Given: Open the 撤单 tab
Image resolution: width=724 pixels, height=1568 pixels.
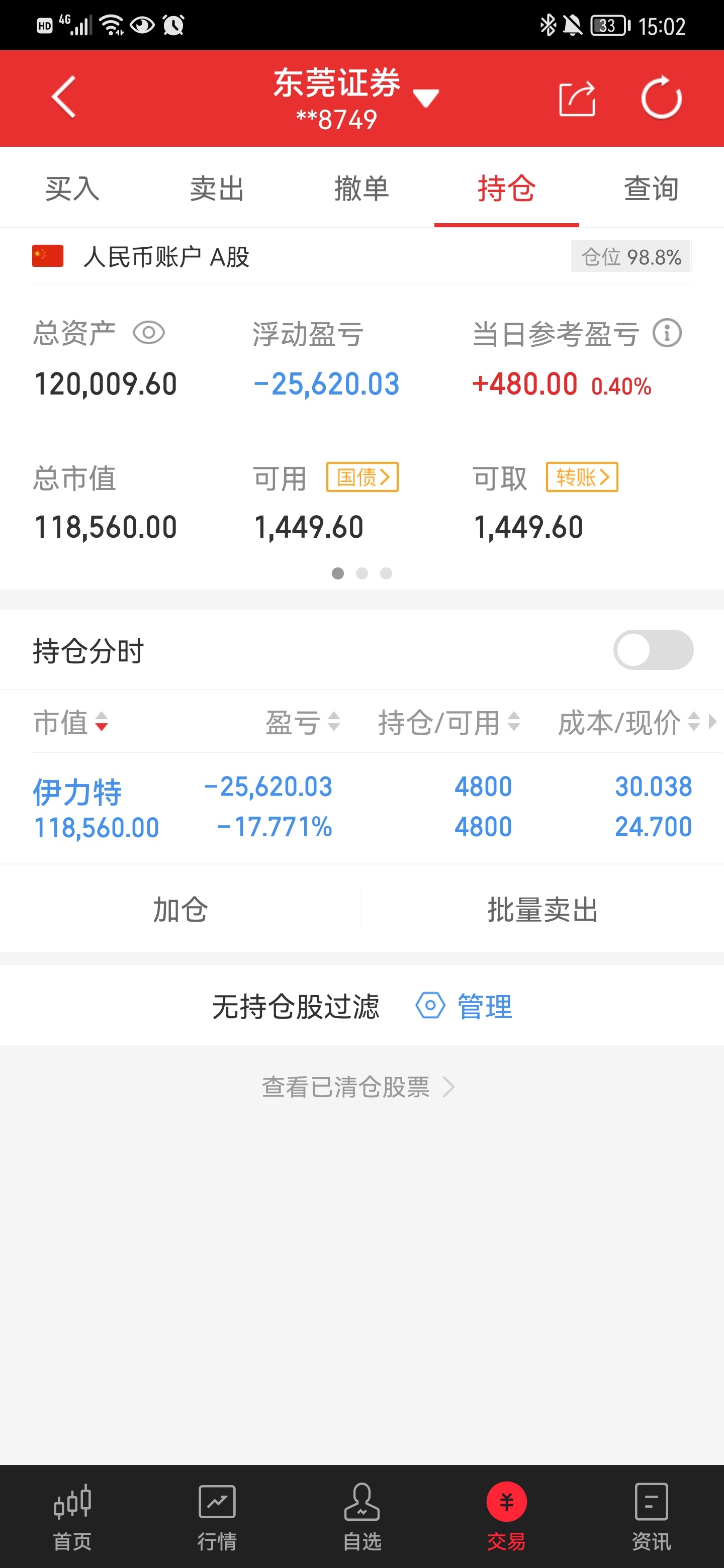Looking at the screenshot, I should click(x=361, y=188).
